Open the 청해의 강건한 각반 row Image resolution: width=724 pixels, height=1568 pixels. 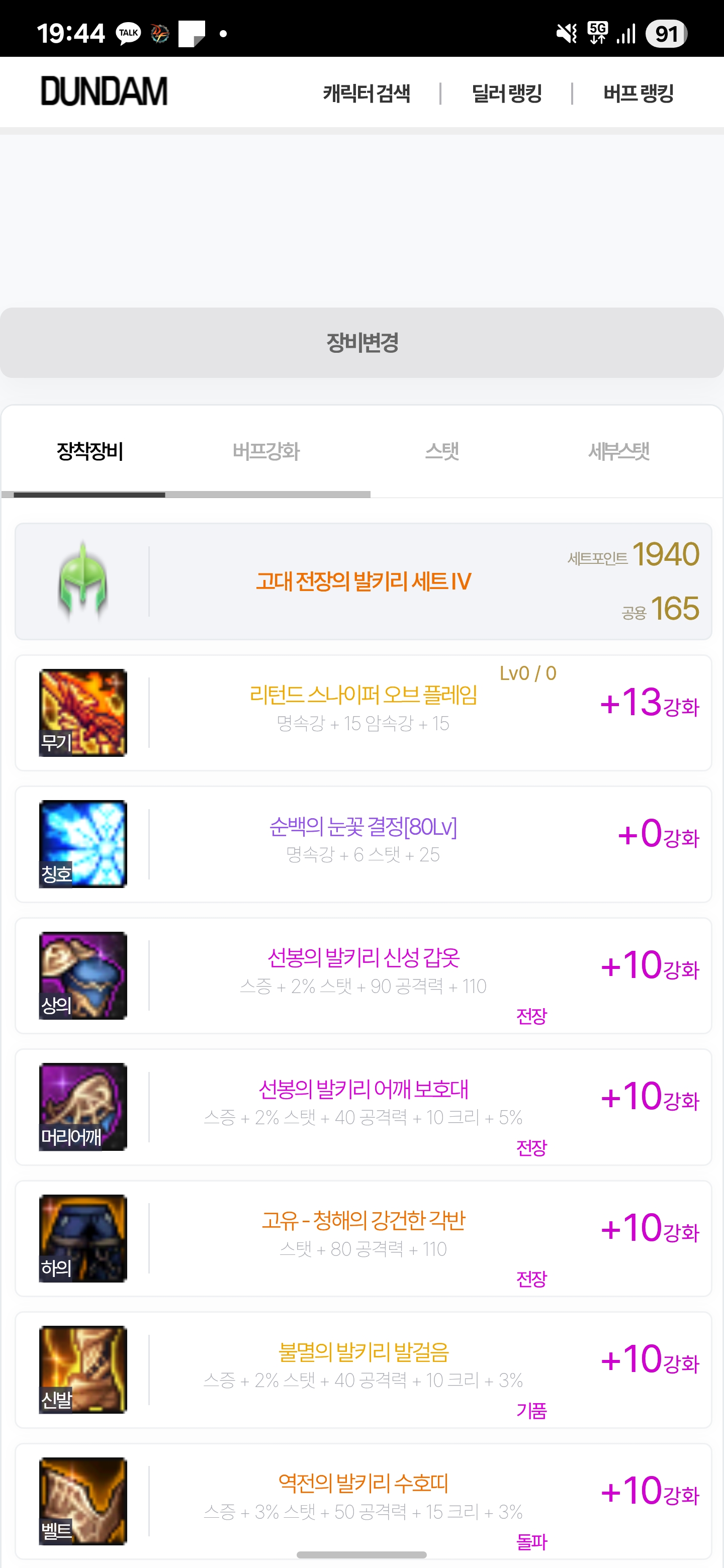point(363,1239)
